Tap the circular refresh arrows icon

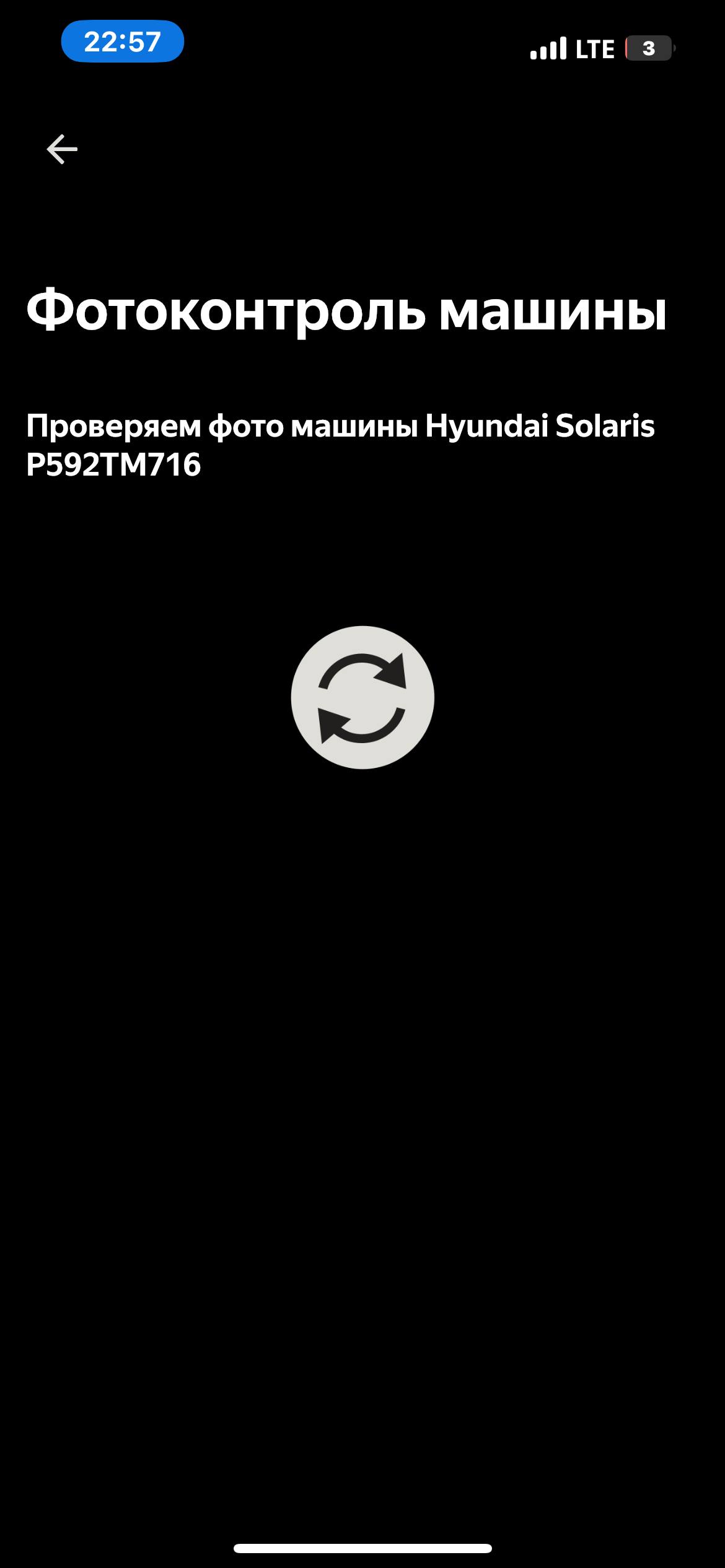[x=362, y=697]
